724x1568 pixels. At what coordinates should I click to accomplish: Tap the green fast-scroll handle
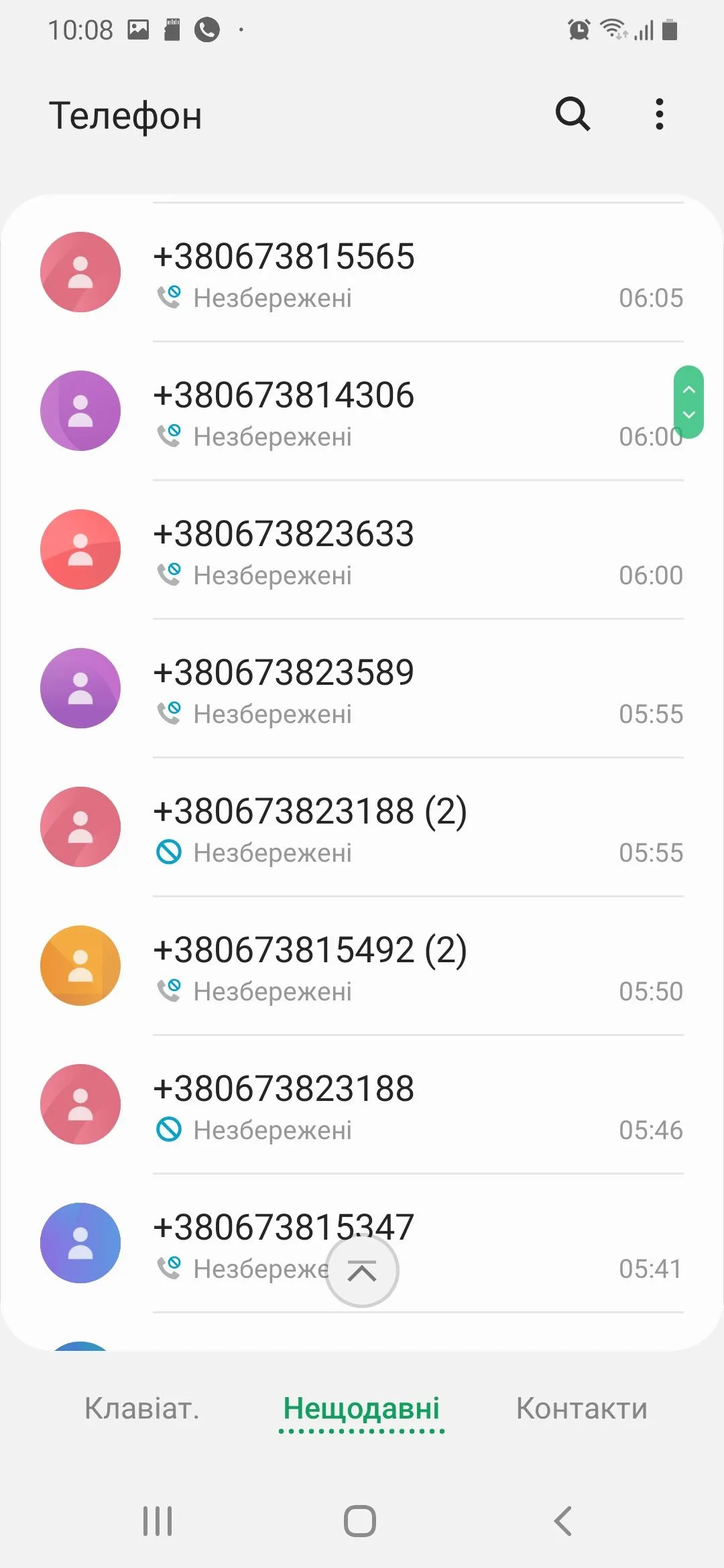coord(688,402)
